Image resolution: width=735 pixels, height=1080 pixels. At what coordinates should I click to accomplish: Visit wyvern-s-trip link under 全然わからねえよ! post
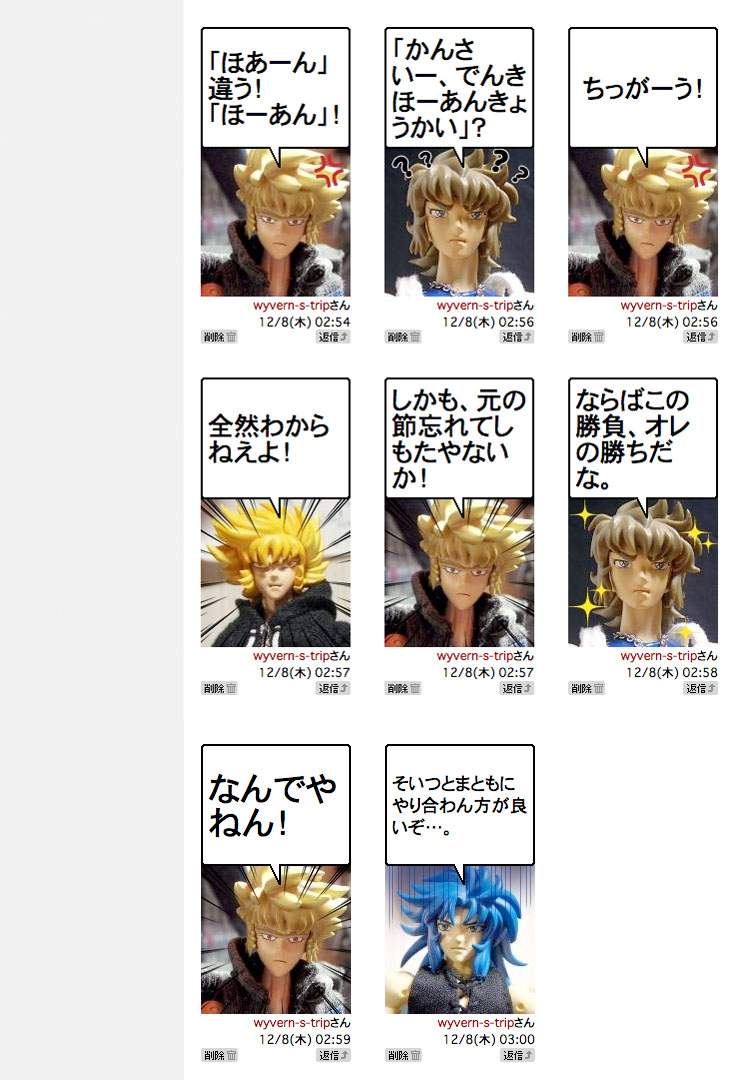click(x=291, y=656)
